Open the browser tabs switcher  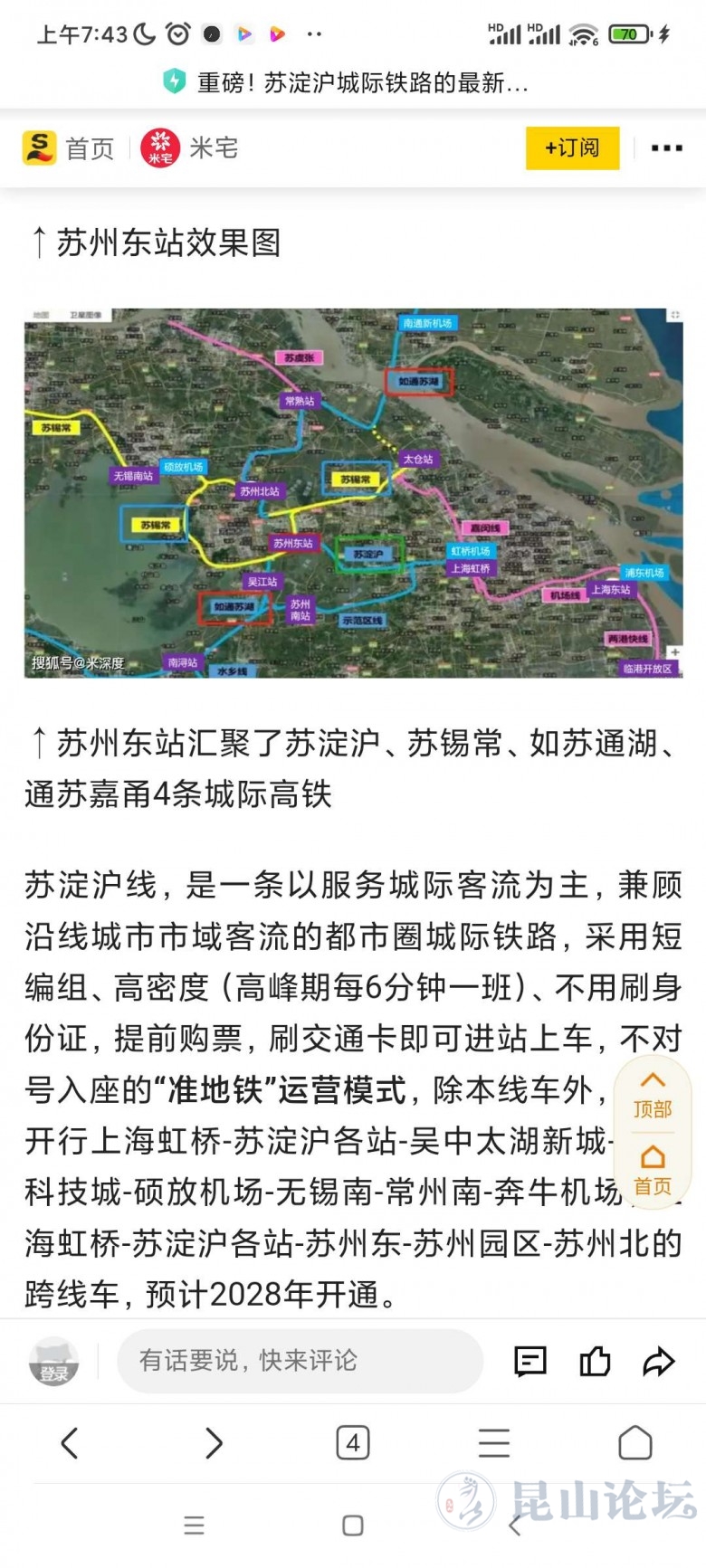tap(353, 1442)
